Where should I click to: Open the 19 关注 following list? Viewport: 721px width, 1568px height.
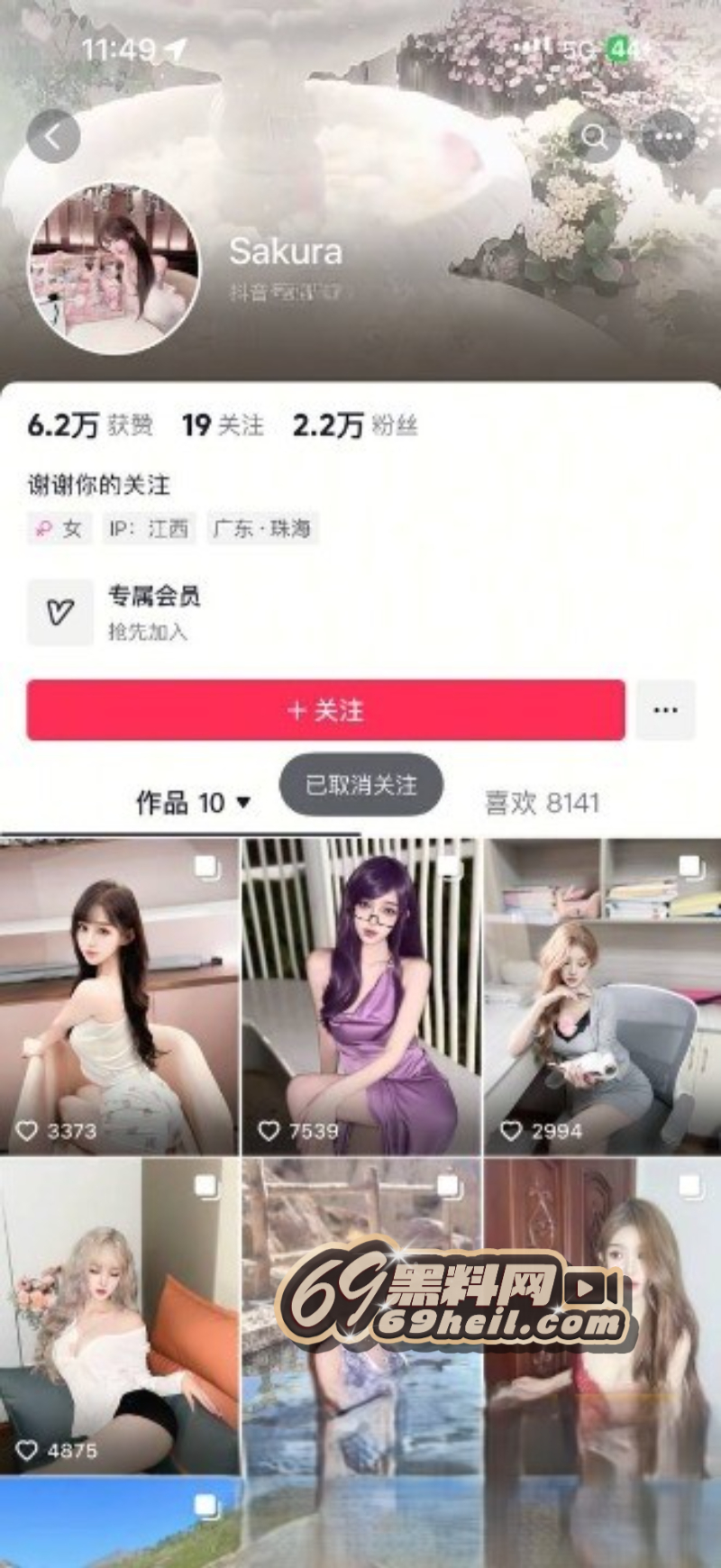[x=223, y=424]
